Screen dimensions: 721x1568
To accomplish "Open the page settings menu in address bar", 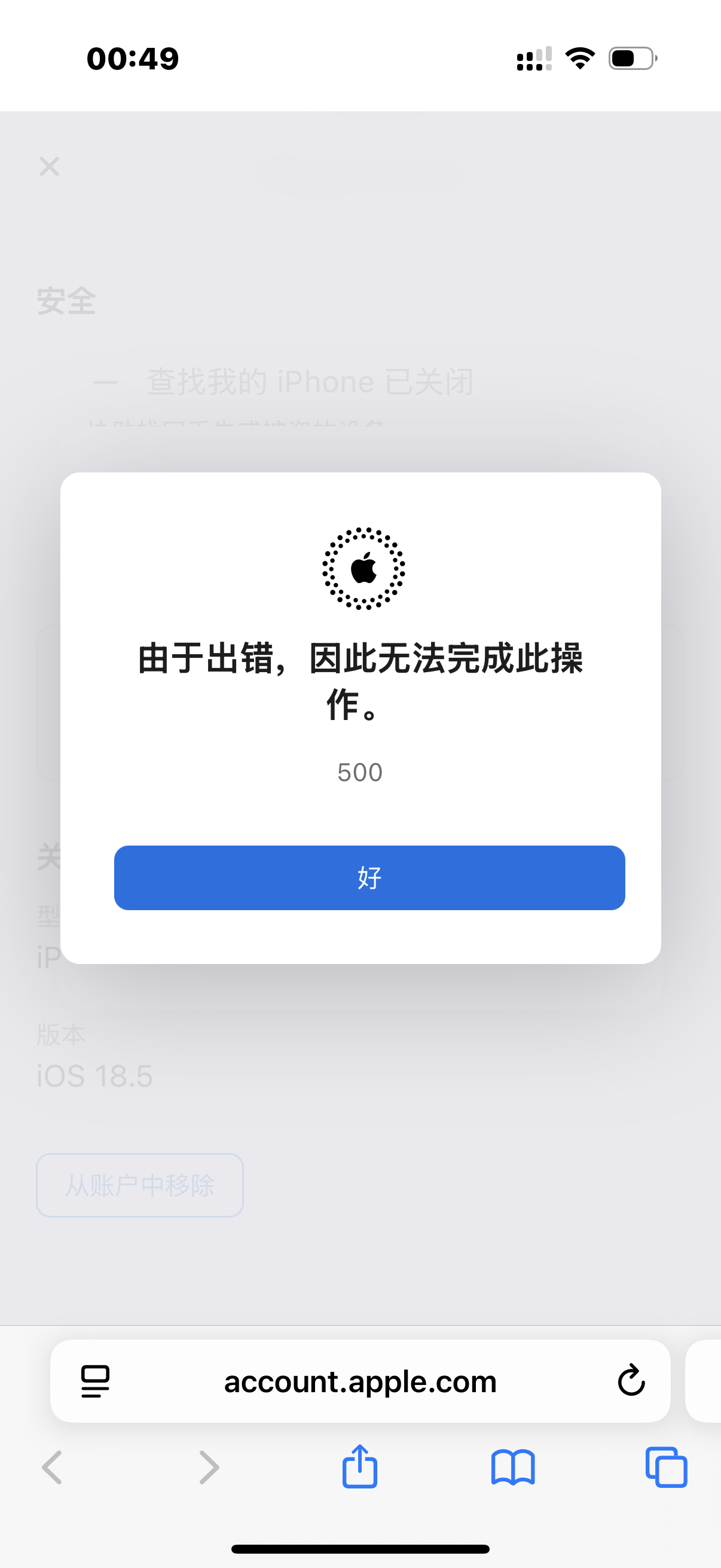I will pyautogui.click(x=96, y=1380).
